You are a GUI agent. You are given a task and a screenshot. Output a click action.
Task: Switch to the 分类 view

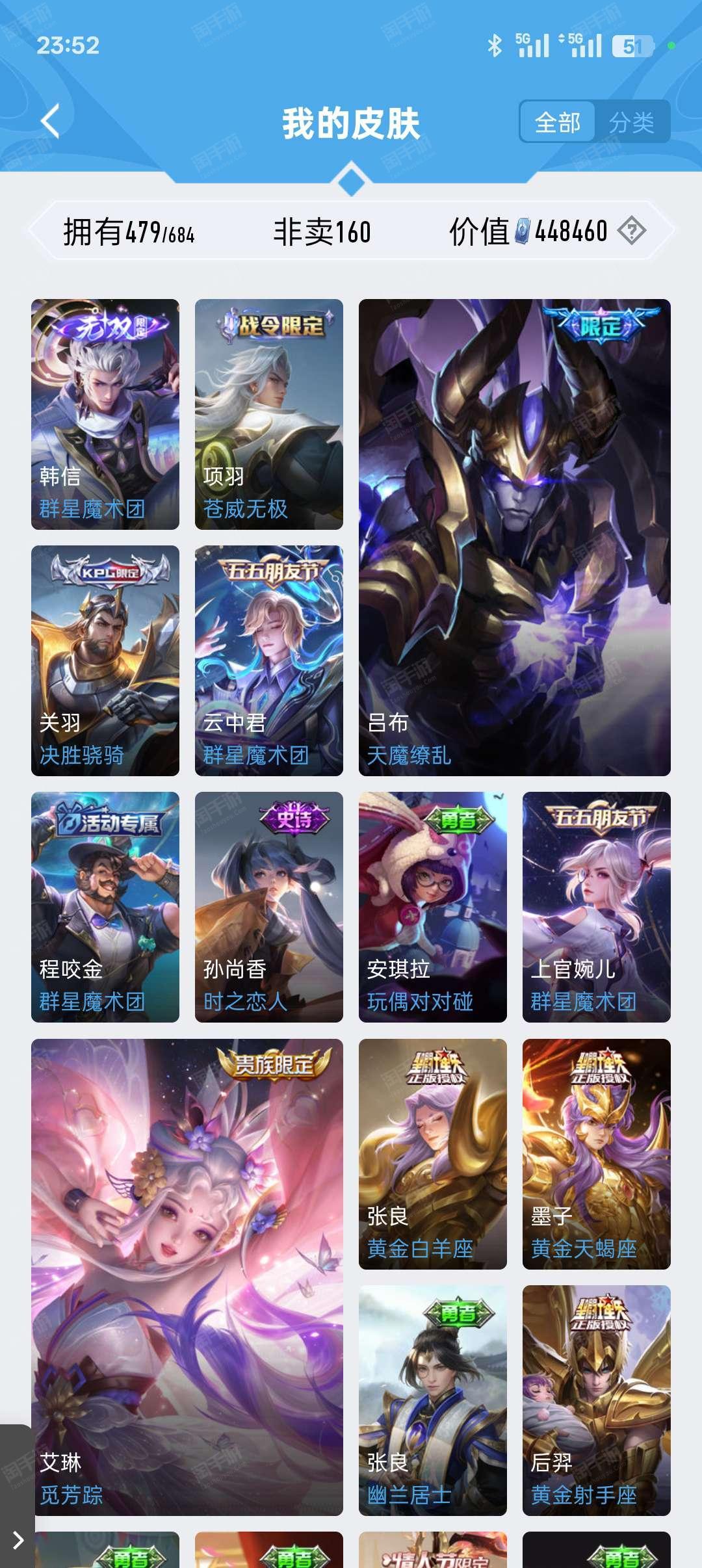(x=631, y=122)
